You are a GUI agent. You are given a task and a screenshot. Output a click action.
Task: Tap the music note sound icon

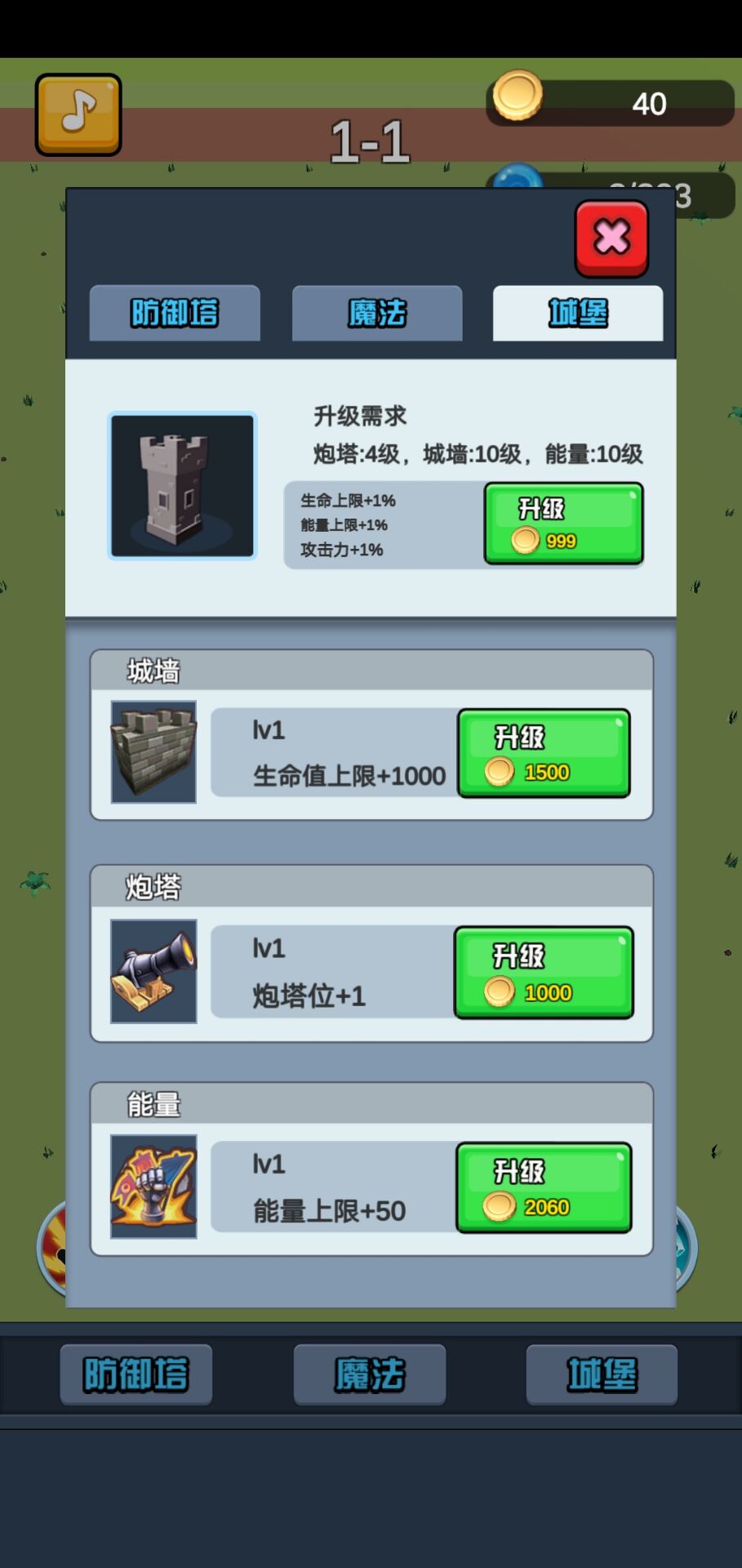click(x=78, y=114)
